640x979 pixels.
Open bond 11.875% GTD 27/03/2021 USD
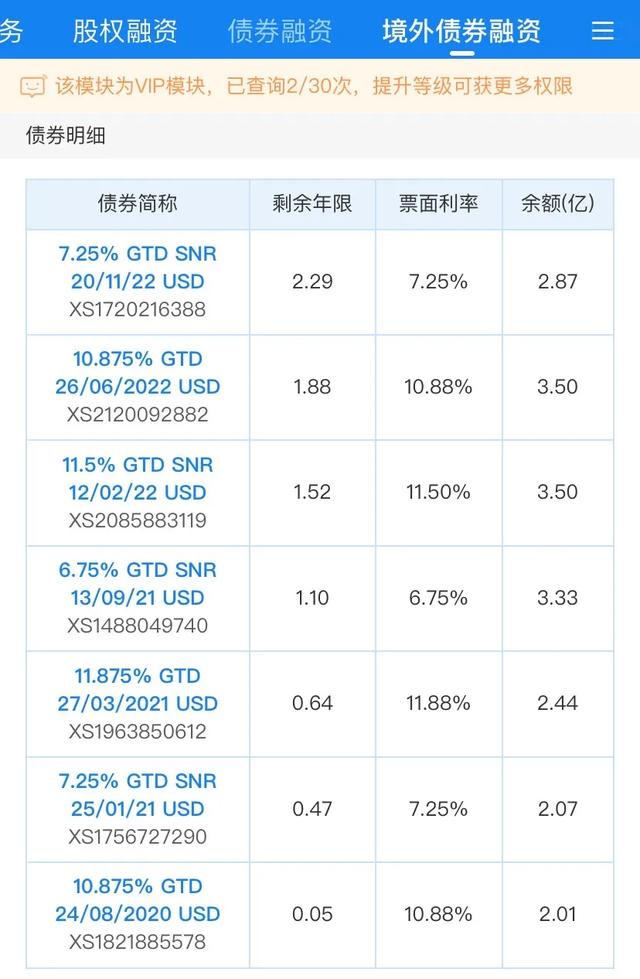[x=138, y=690]
